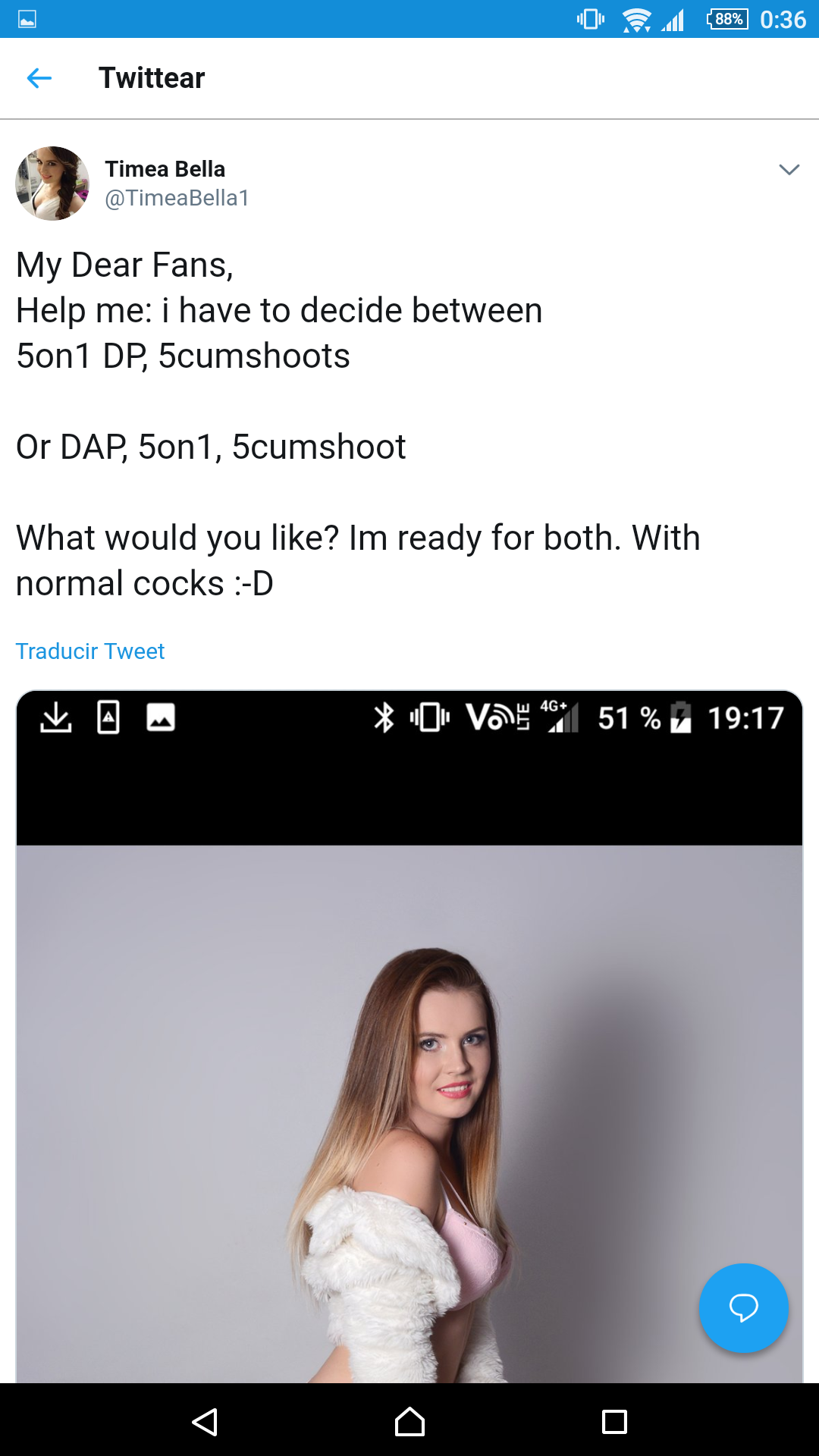Viewport: 819px width, 1456px height.
Task: Go to the system home screen
Action: [x=409, y=1421]
